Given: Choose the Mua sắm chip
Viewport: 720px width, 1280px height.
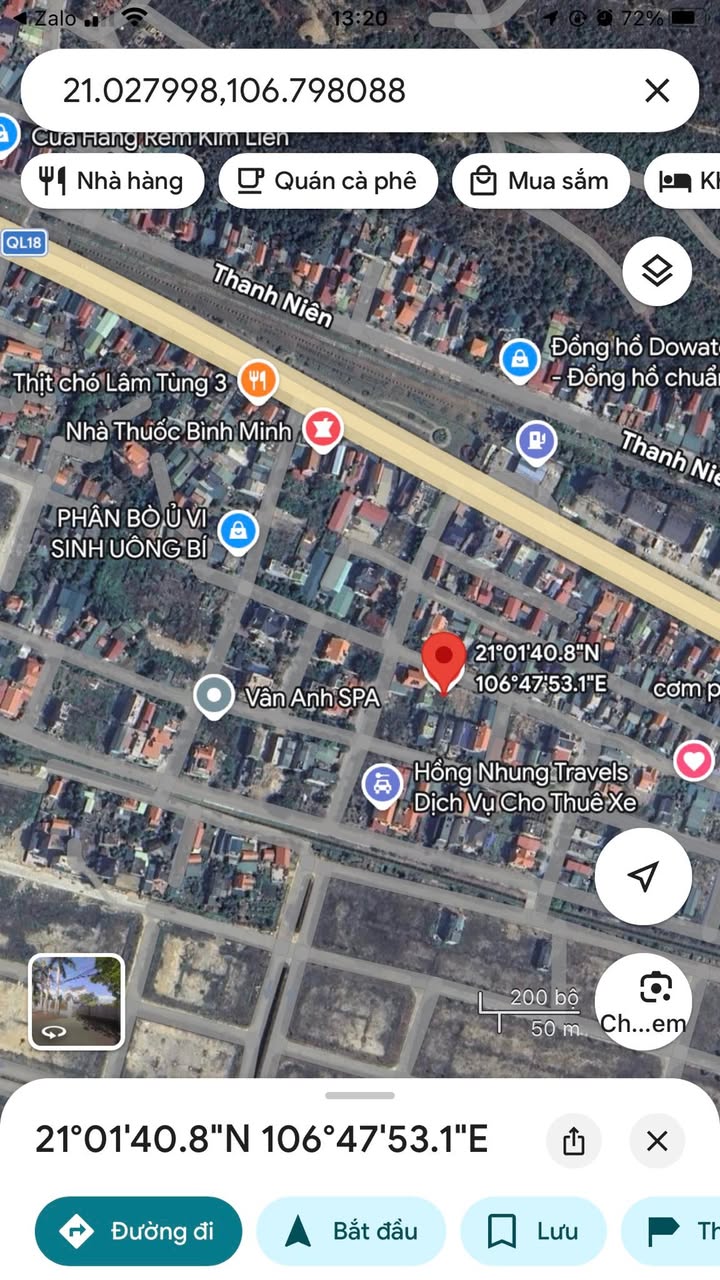Looking at the screenshot, I should 541,181.
